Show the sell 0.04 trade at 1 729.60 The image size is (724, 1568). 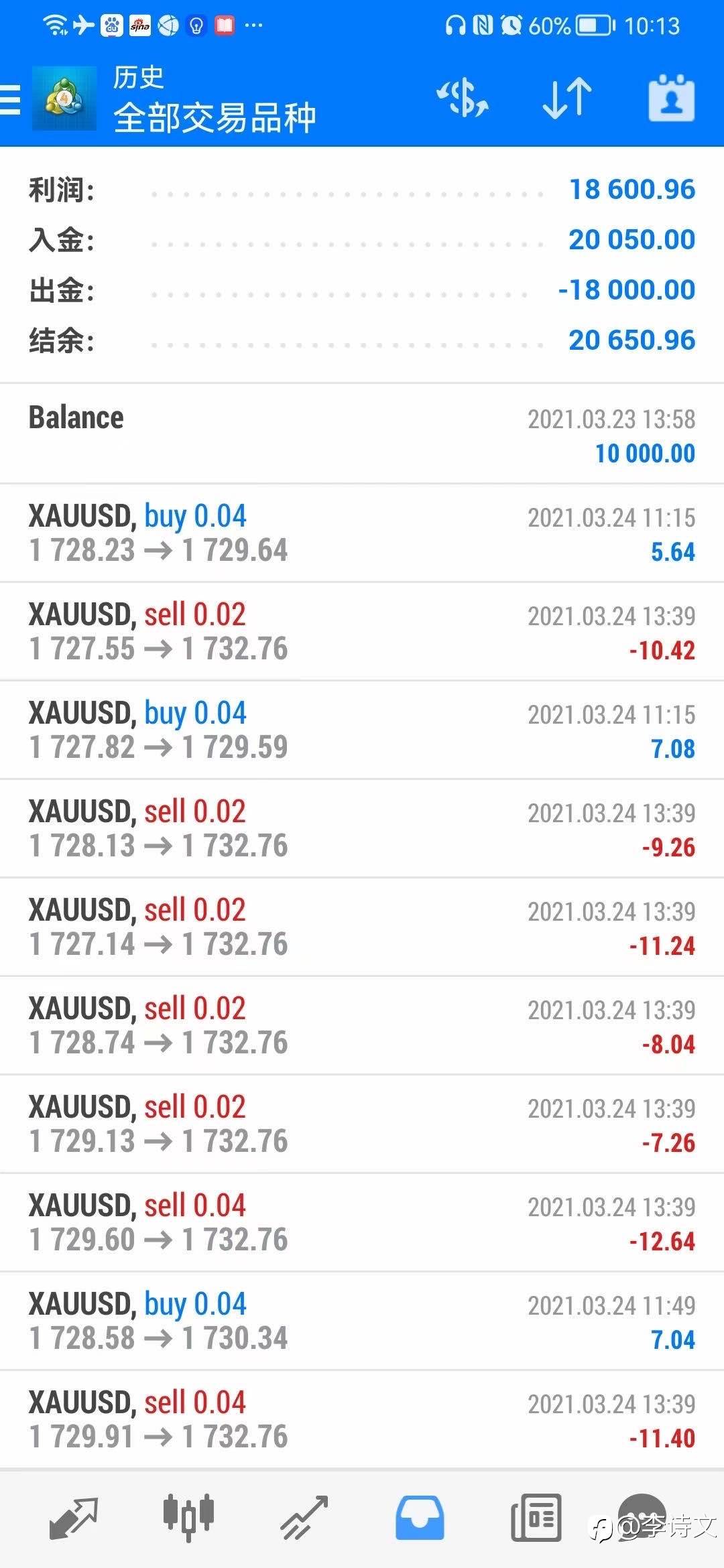pyautogui.click(x=362, y=1223)
